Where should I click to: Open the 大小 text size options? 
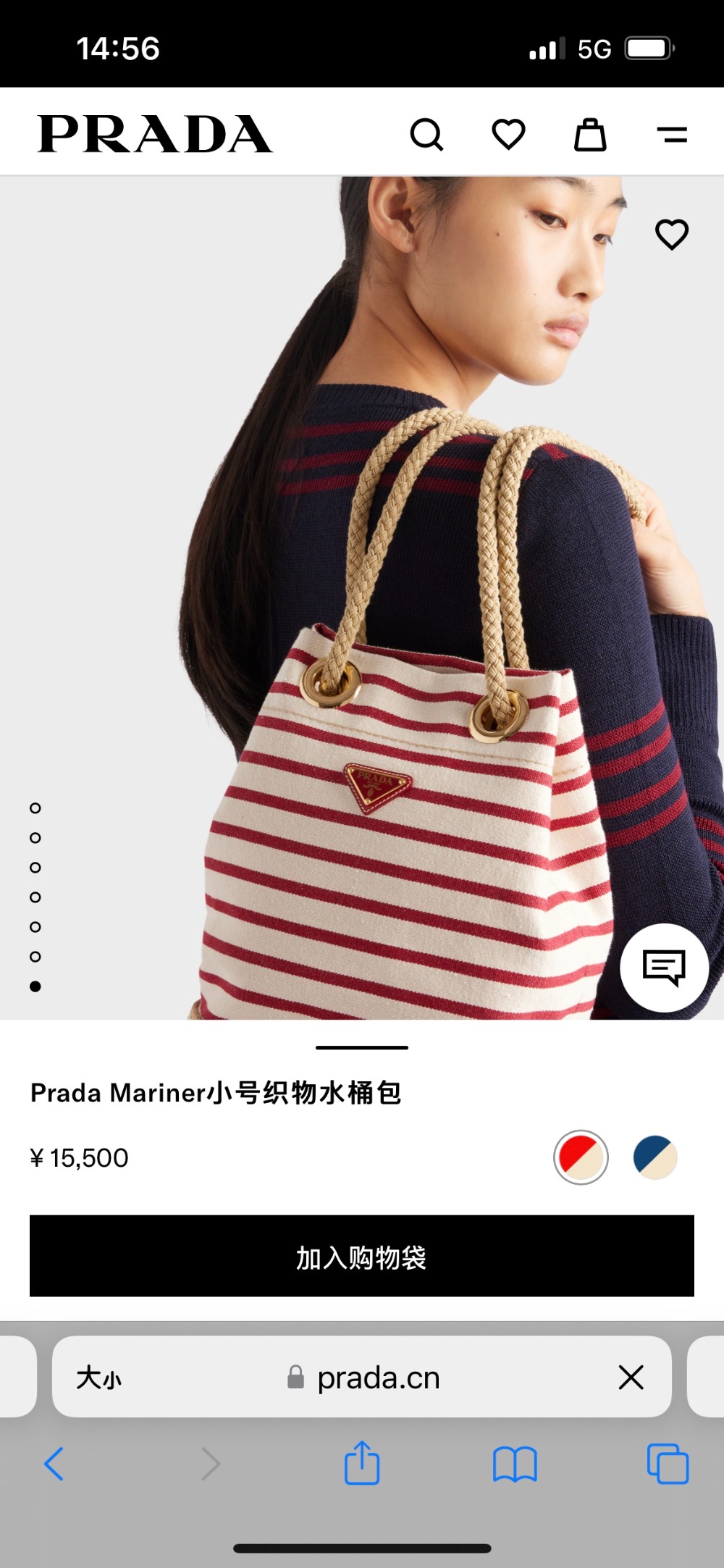coord(99,1378)
